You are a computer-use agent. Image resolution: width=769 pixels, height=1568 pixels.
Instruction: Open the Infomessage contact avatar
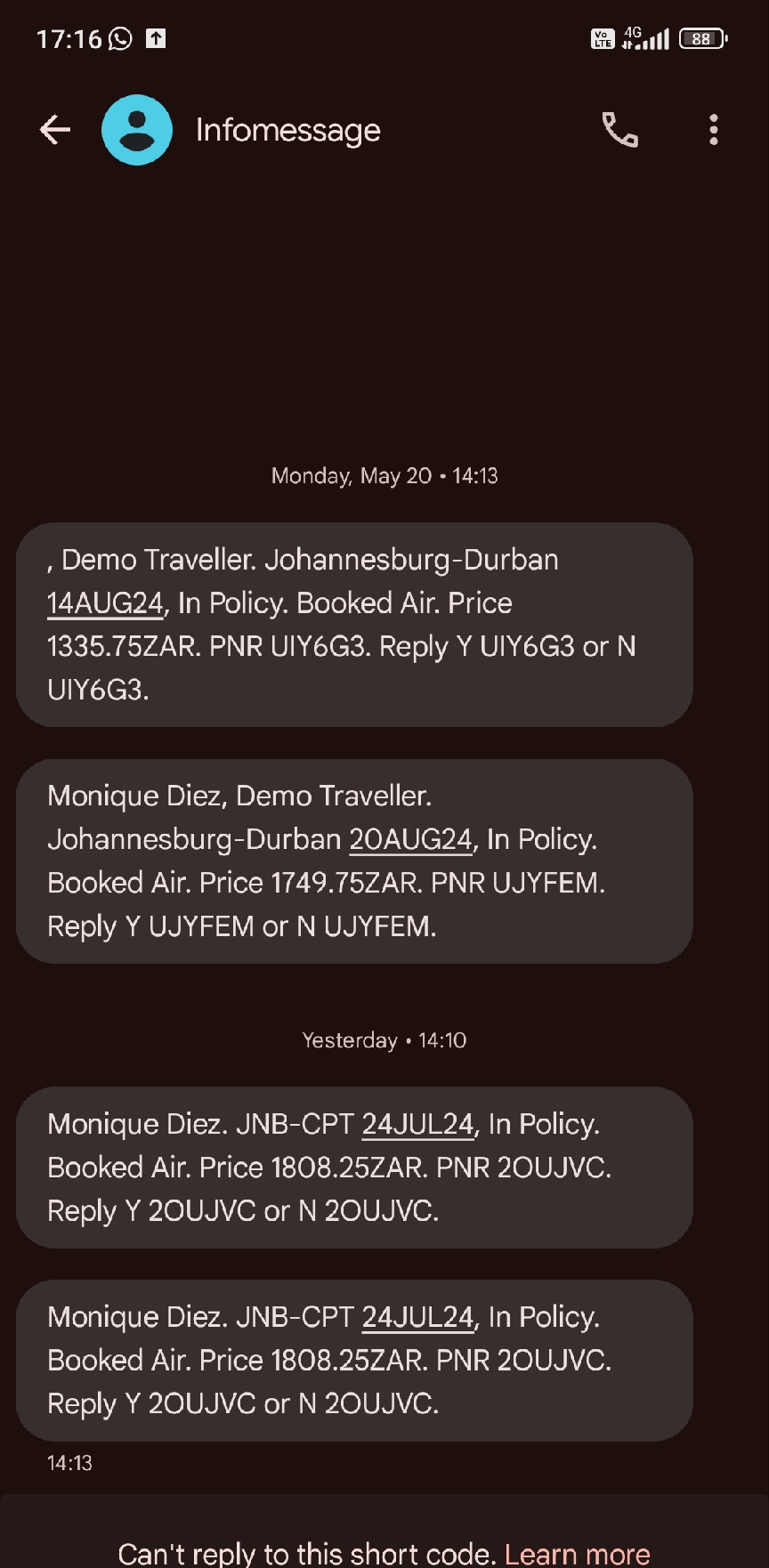coord(137,130)
